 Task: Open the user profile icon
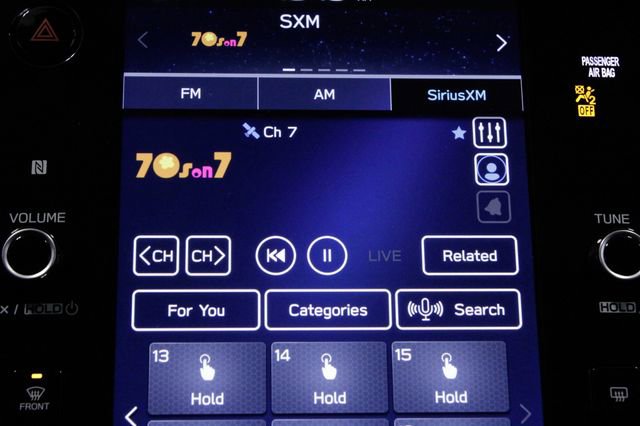pos(492,169)
